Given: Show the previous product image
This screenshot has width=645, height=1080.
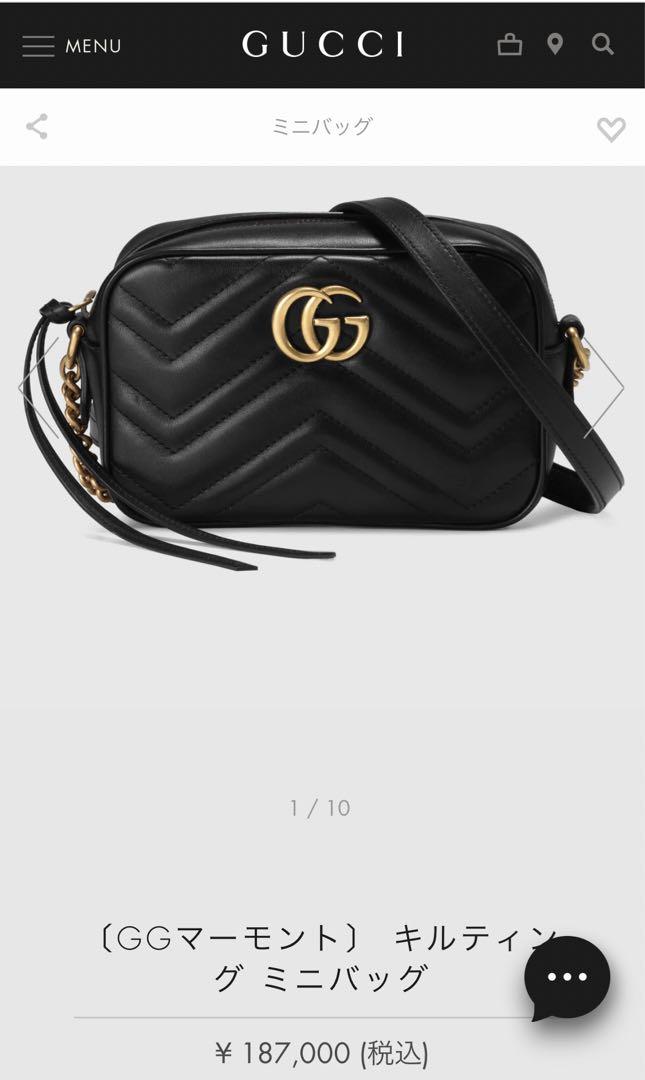Looking at the screenshot, I should 39,386.
